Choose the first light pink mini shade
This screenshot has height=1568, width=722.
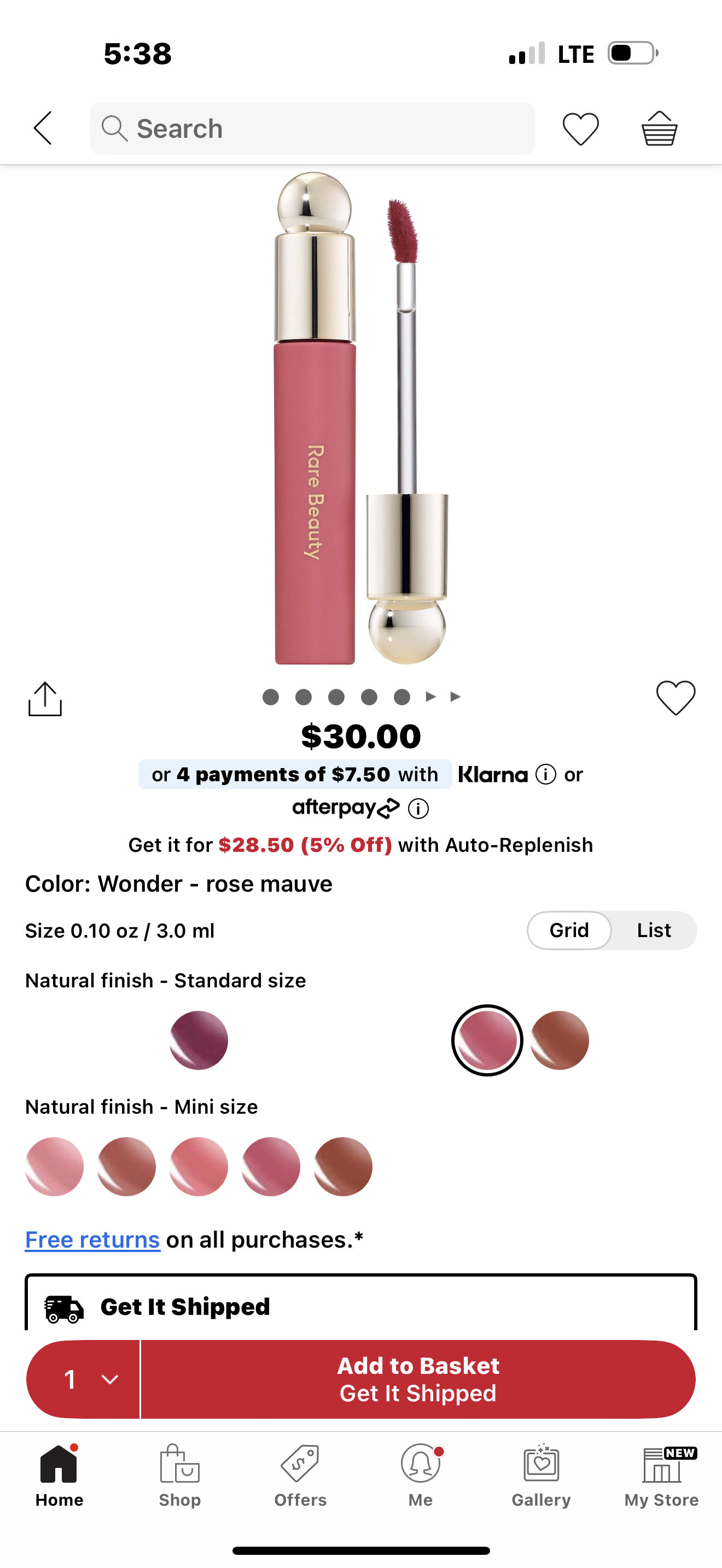pos(54,1166)
